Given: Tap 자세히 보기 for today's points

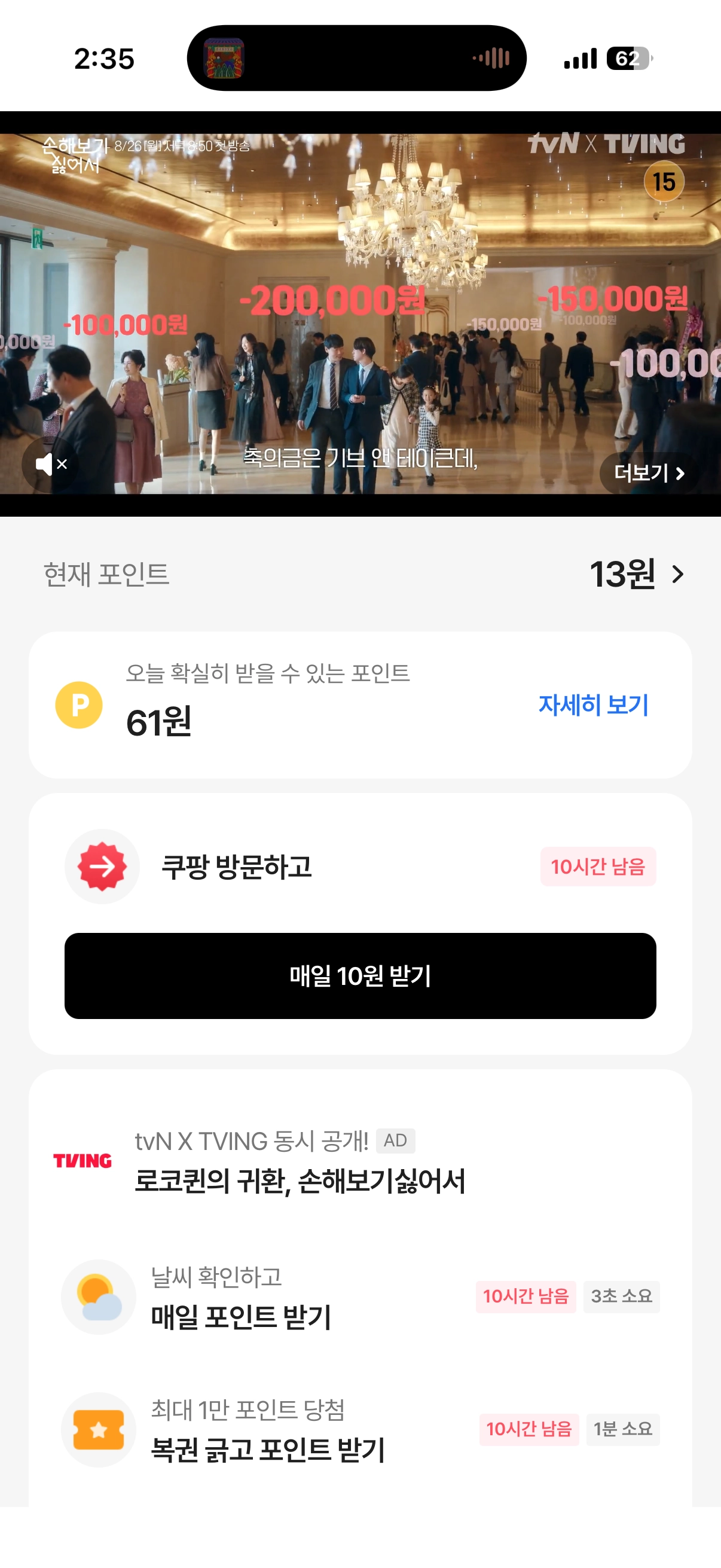Looking at the screenshot, I should (x=592, y=705).
